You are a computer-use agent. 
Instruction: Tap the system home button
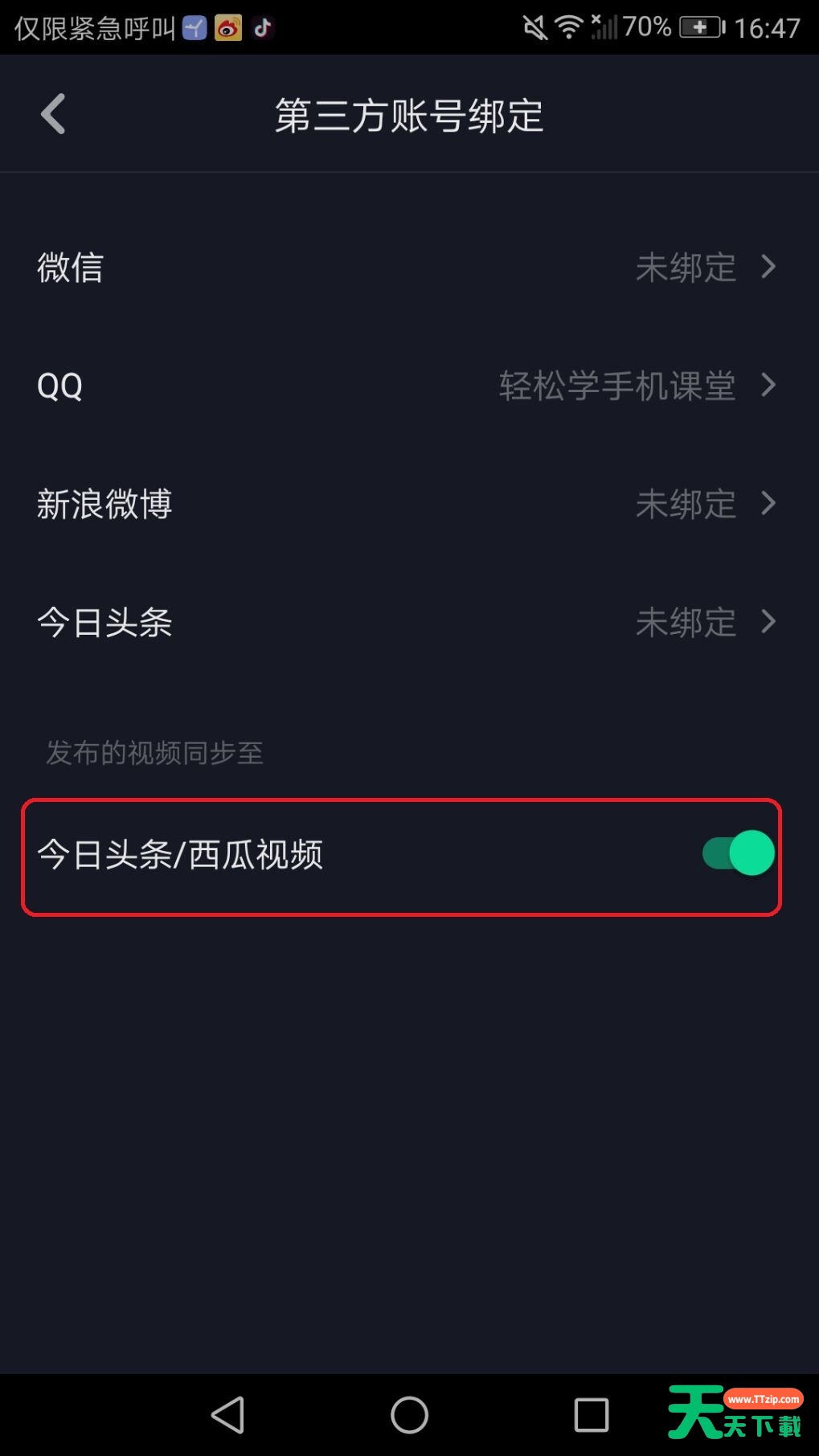pyautogui.click(x=409, y=1414)
